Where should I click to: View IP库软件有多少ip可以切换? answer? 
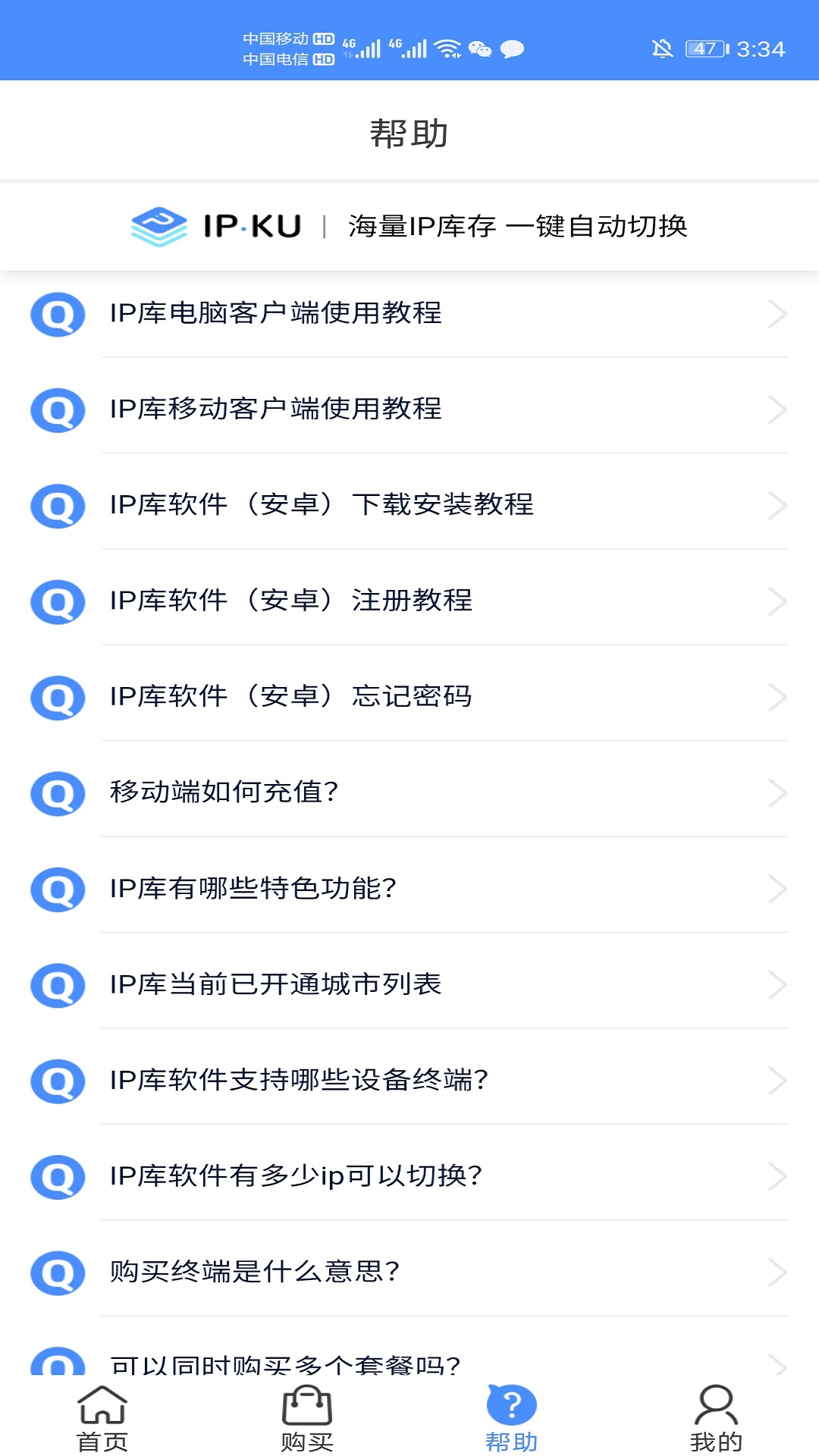(x=409, y=1176)
